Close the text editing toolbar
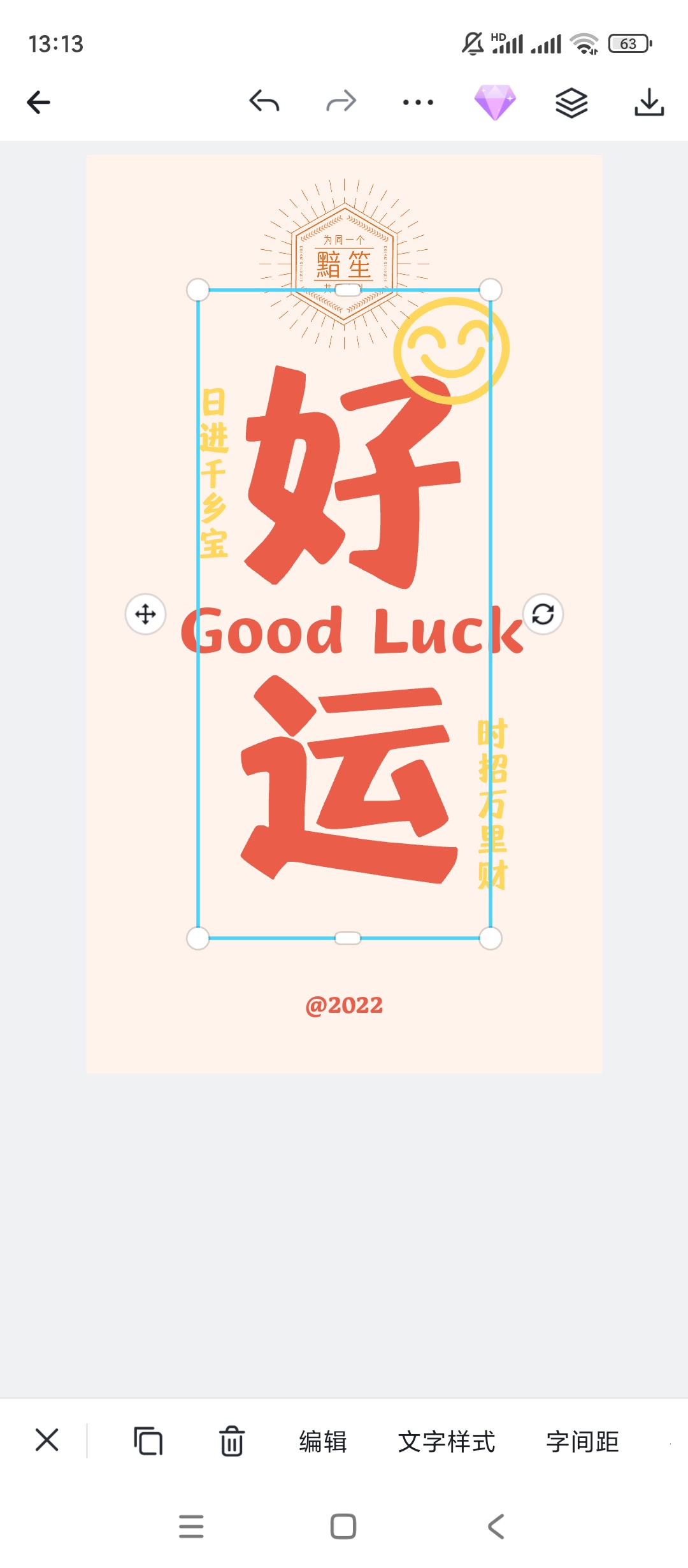 pyautogui.click(x=47, y=1440)
